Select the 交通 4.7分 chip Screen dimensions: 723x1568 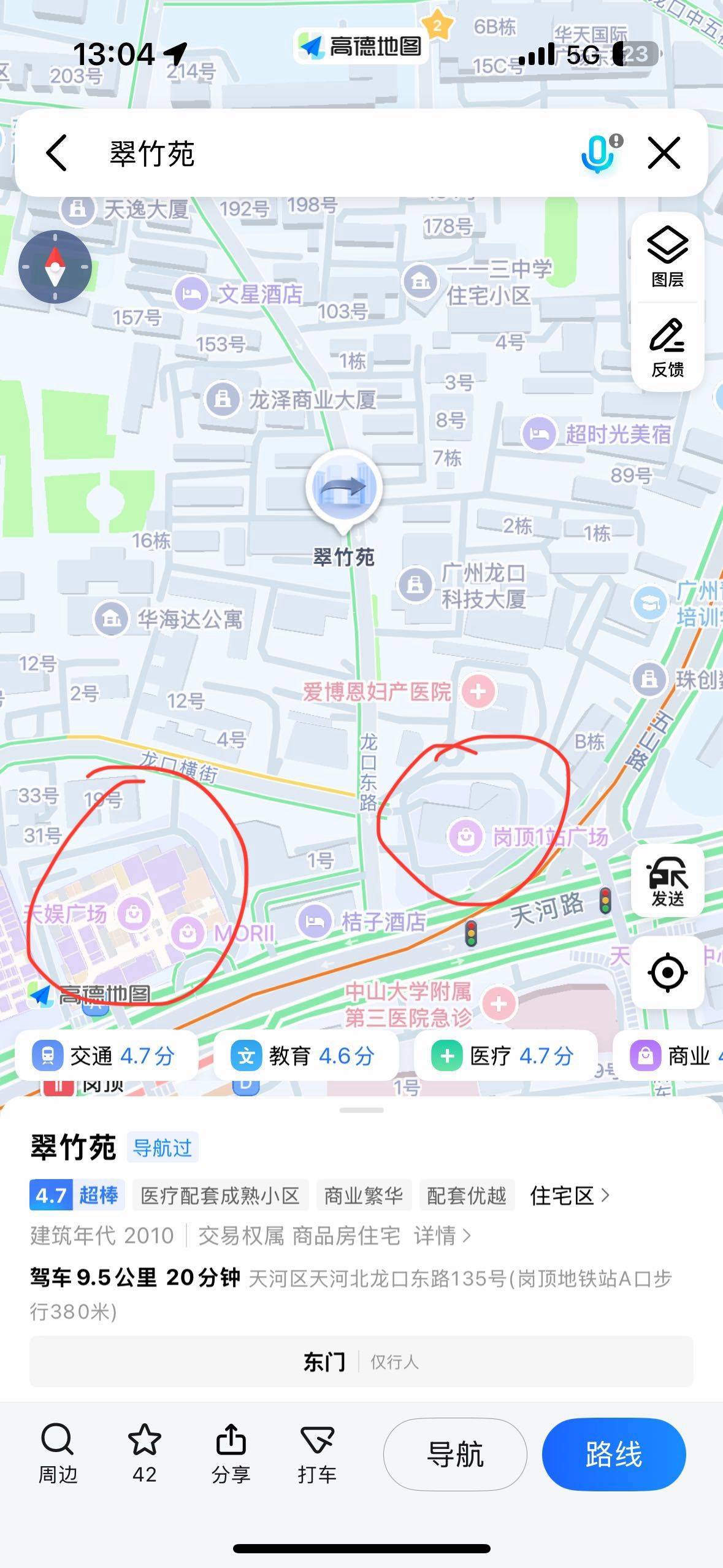pyautogui.click(x=107, y=1056)
